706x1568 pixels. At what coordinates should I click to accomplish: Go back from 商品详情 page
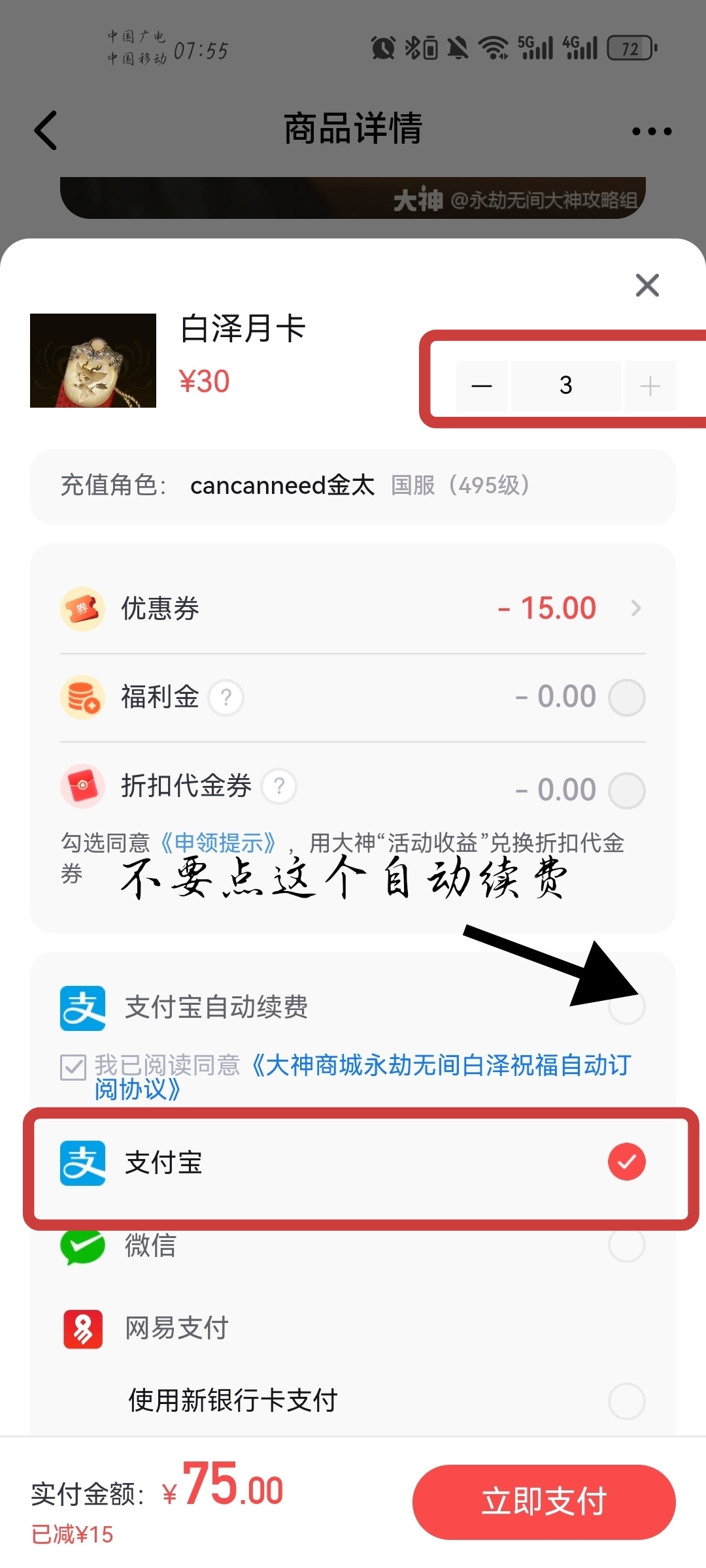click(46, 130)
